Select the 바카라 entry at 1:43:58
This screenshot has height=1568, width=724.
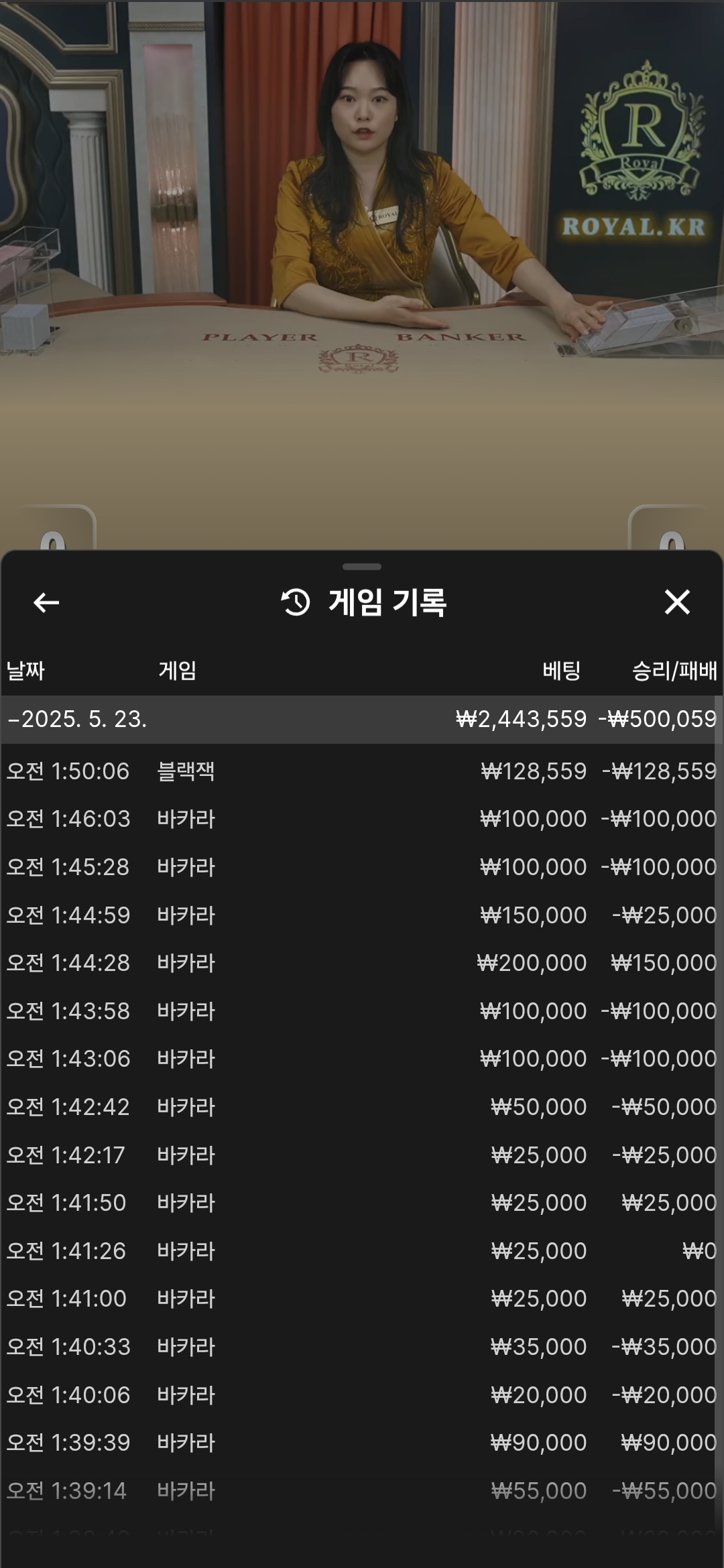click(362, 1011)
